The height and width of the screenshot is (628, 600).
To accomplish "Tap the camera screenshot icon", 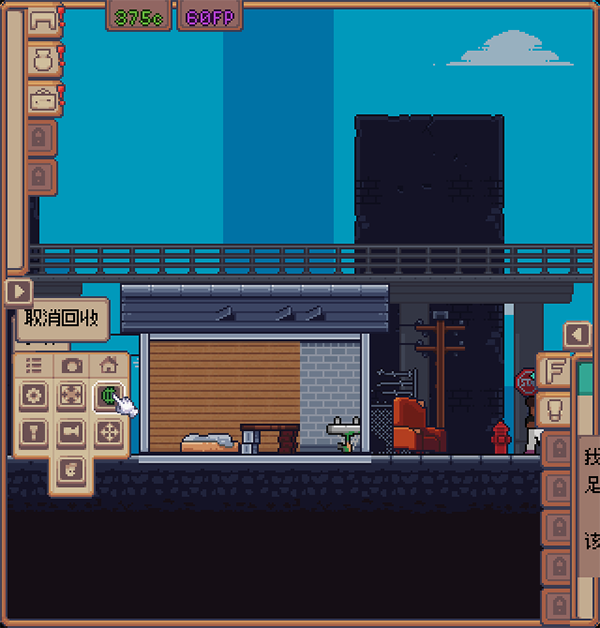I will pyautogui.click(x=72, y=366).
